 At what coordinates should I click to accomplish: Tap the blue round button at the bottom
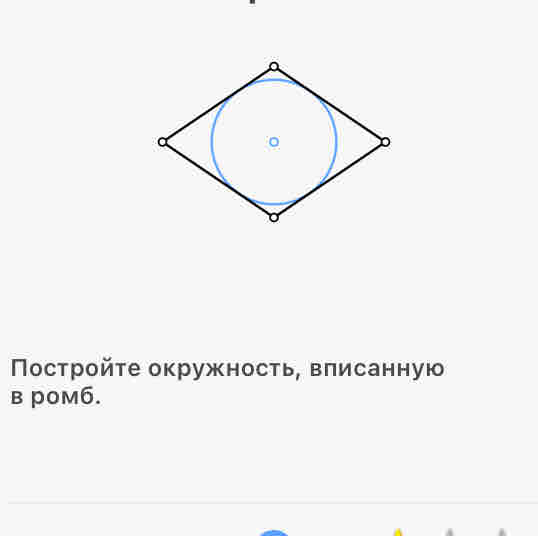pos(273,533)
